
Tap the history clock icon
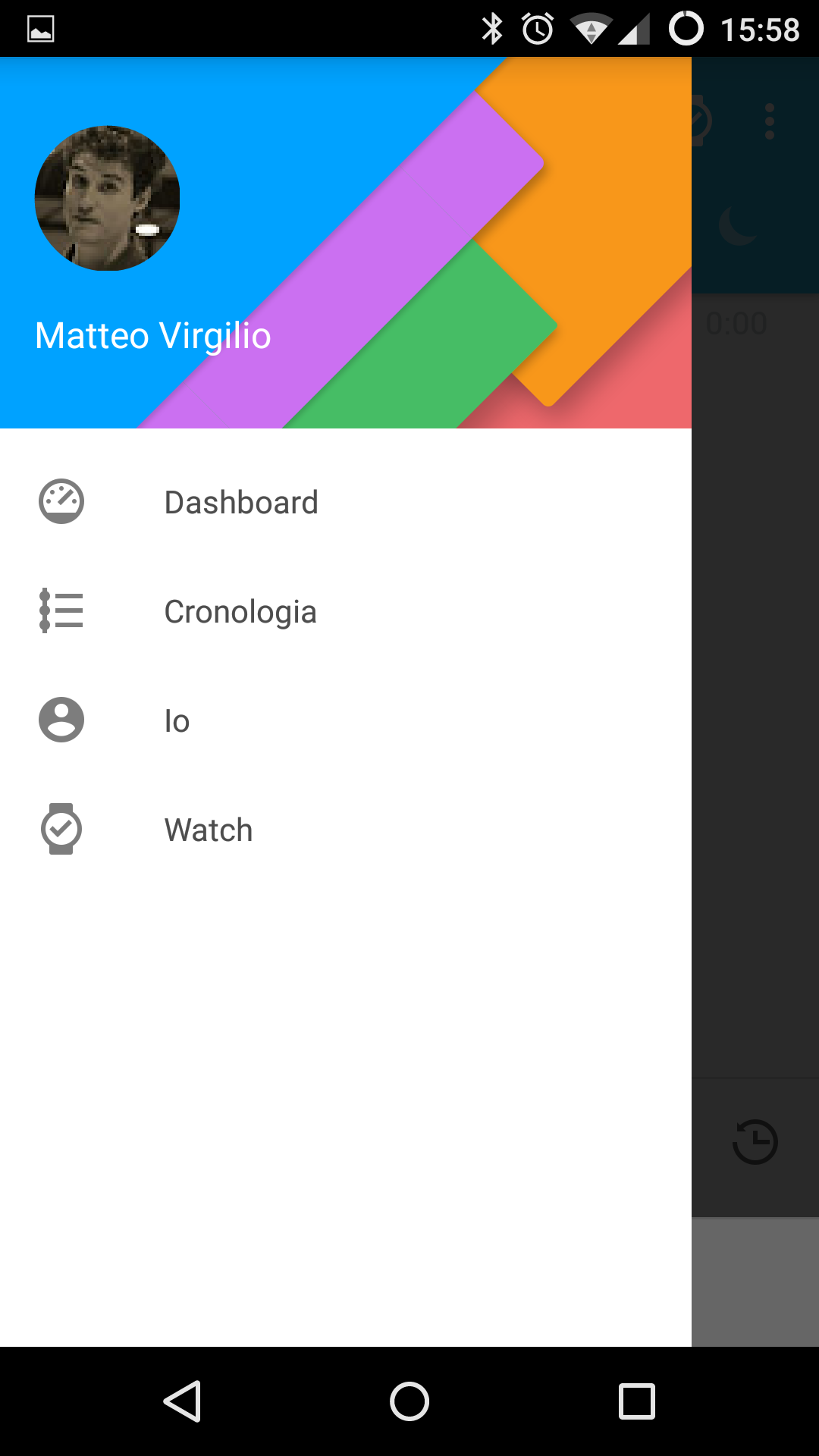pyautogui.click(x=755, y=1141)
